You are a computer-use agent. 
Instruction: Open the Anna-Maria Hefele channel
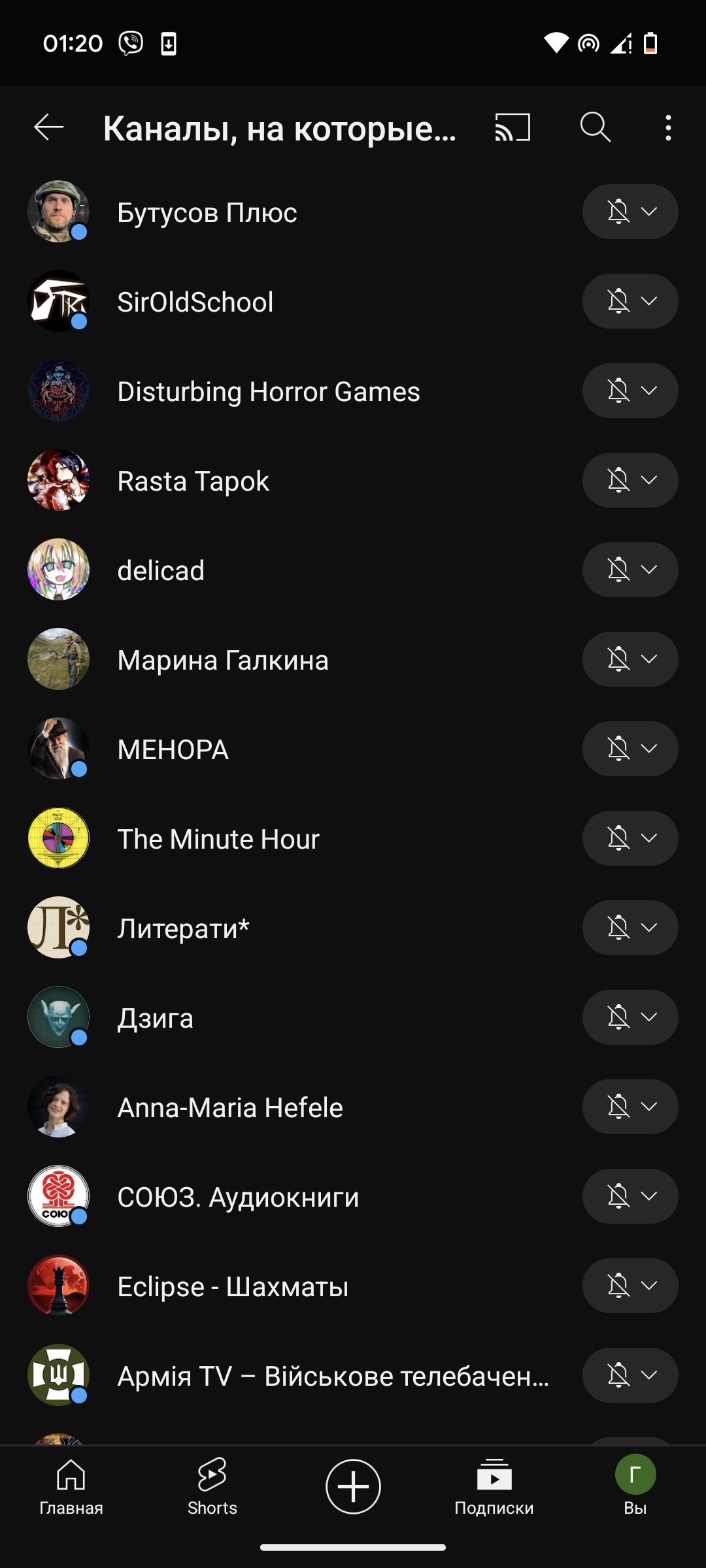(229, 1107)
